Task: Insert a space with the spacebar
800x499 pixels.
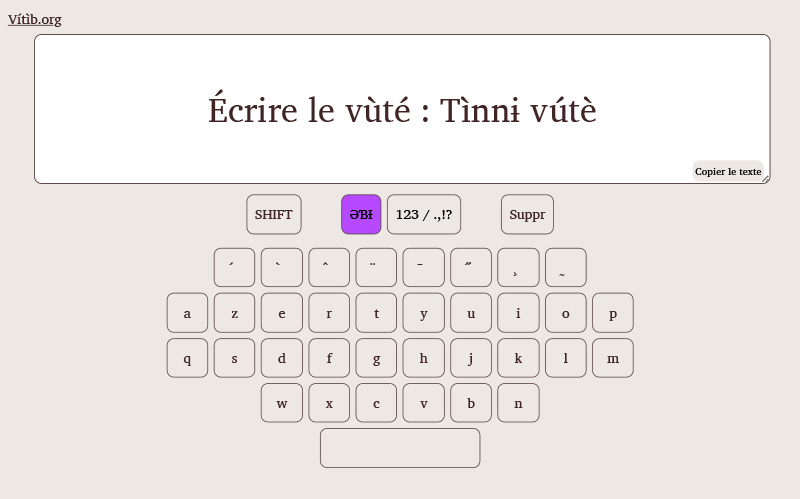Action: [x=400, y=448]
